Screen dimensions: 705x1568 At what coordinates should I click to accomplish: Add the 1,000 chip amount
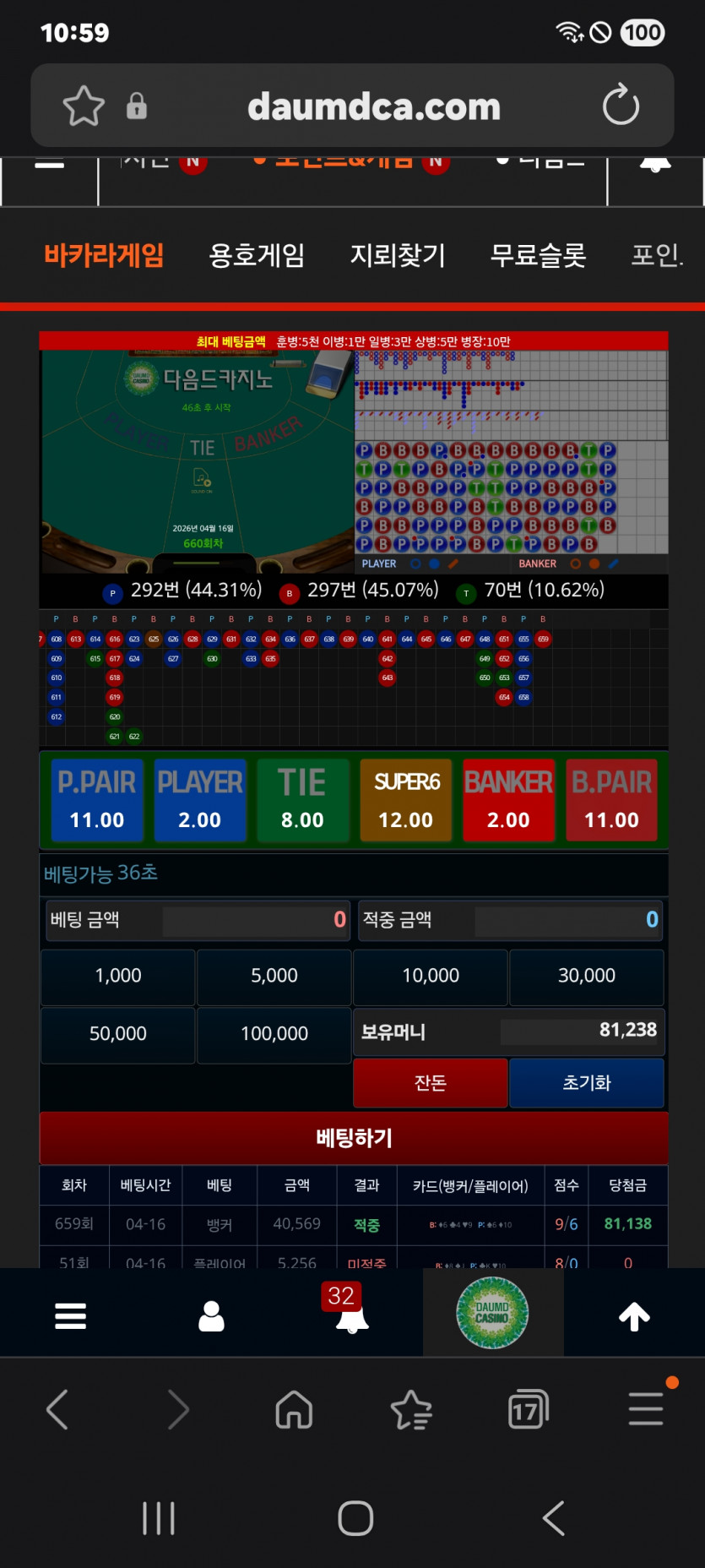pos(118,976)
